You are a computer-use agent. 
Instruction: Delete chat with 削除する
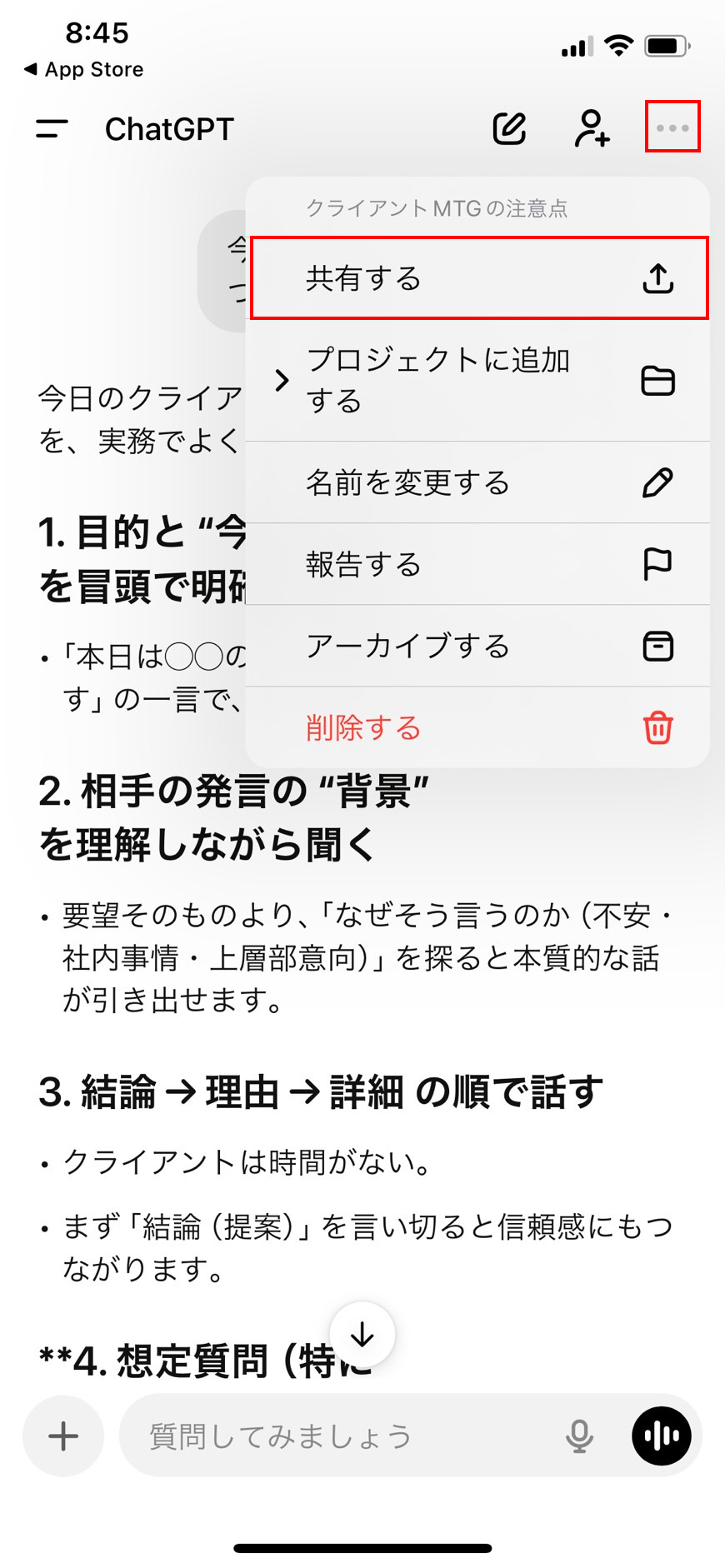point(479,727)
